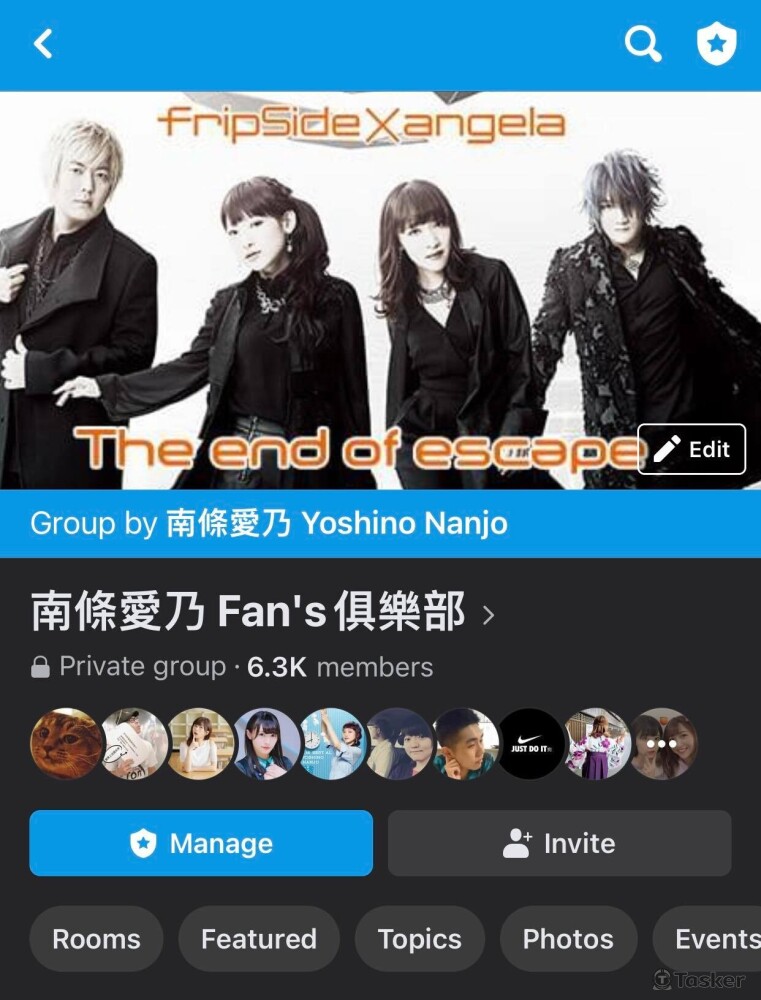View the 6.3K members list
Image resolution: width=761 pixels, height=1000 pixels.
pos(340,667)
